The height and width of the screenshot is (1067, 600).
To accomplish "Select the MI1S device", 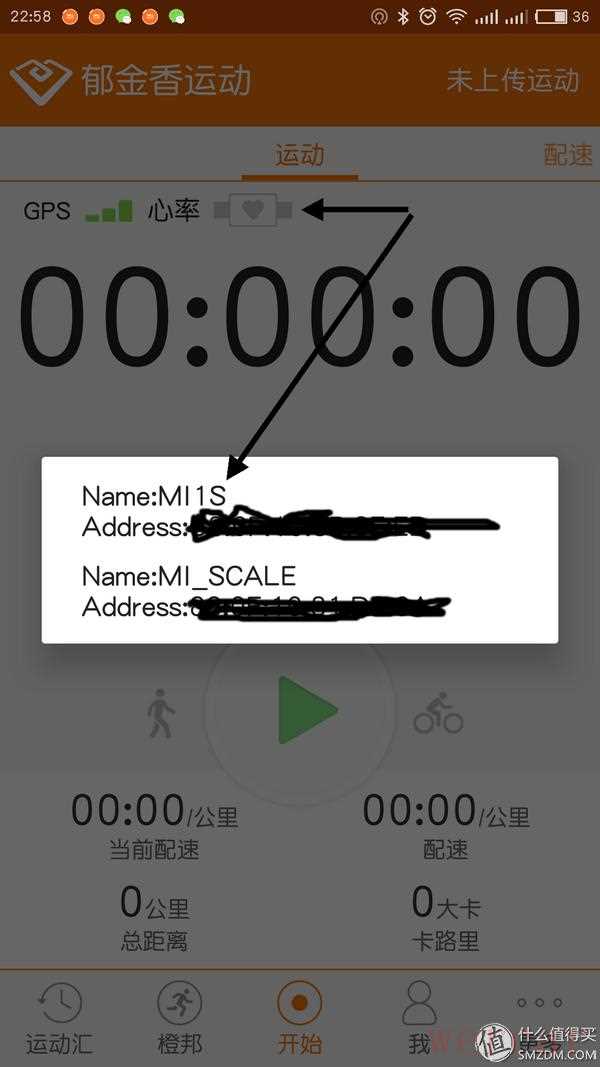I will [290, 510].
